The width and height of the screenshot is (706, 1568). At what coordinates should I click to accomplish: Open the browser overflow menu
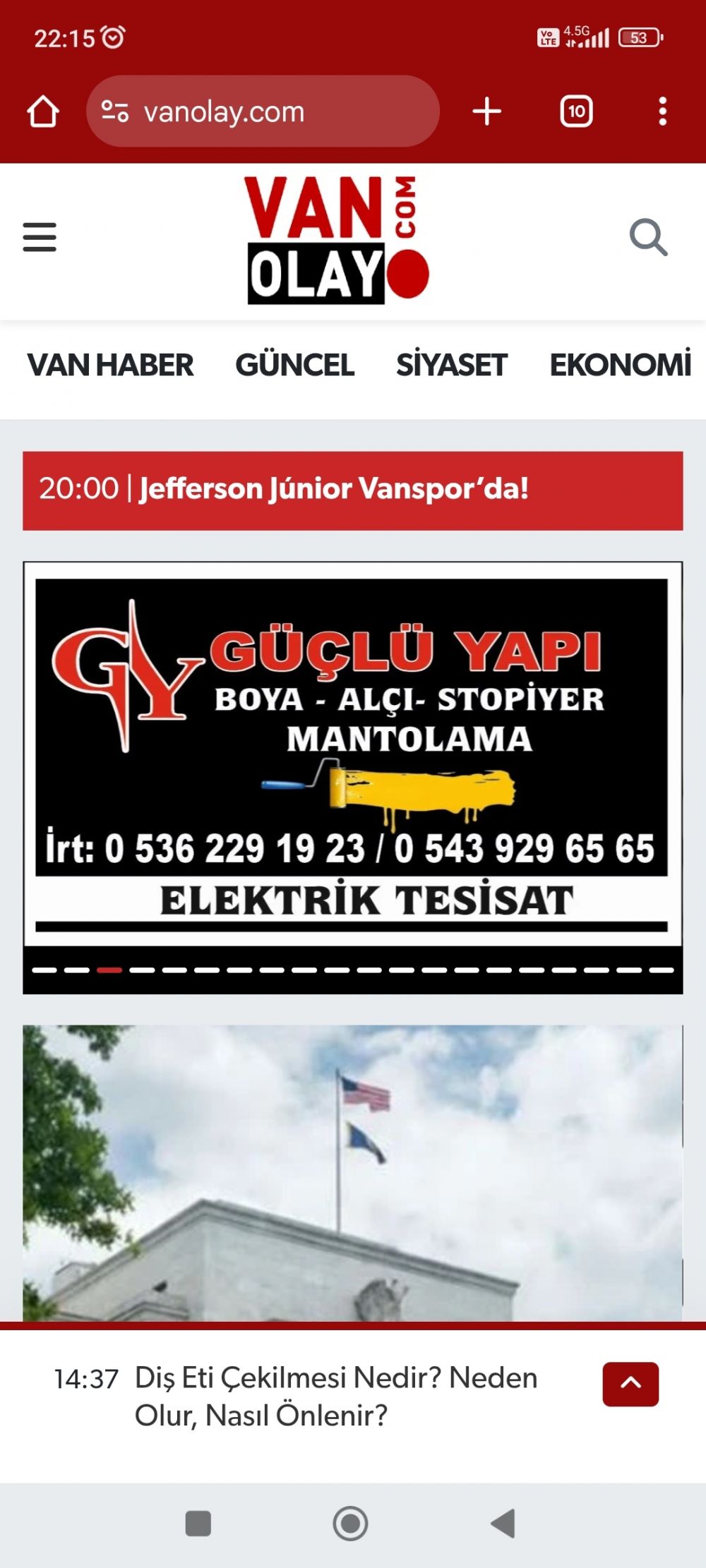[x=662, y=111]
